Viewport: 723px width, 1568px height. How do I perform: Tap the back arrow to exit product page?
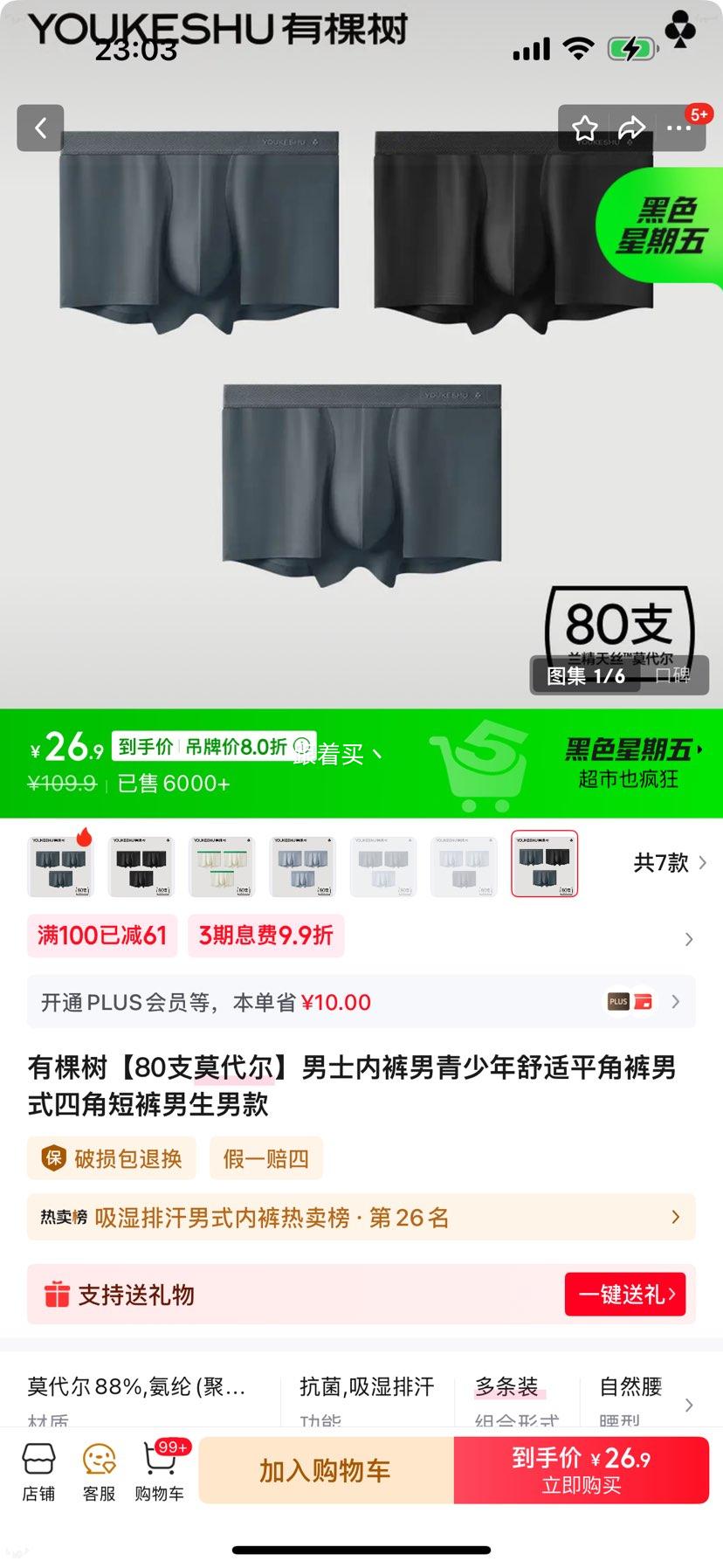tap(39, 127)
